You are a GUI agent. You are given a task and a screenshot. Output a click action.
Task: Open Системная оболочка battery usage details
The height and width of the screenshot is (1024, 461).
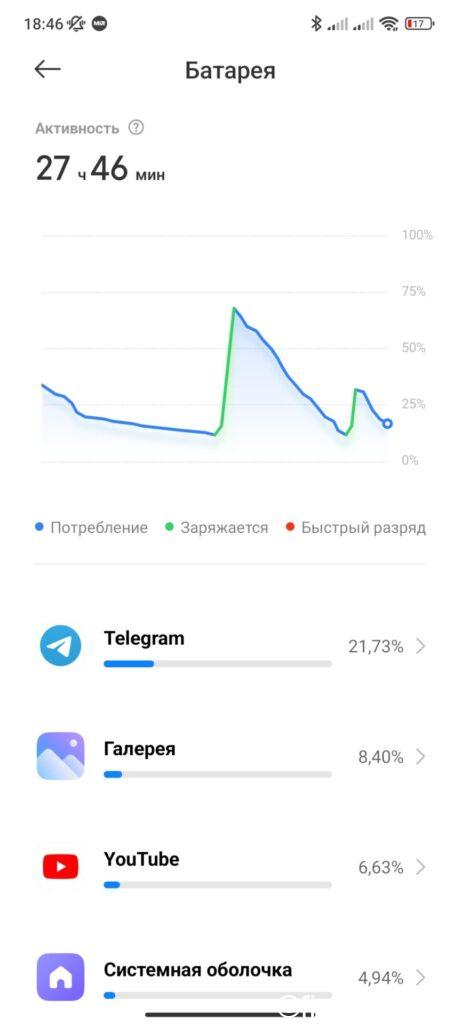(230, 978)
